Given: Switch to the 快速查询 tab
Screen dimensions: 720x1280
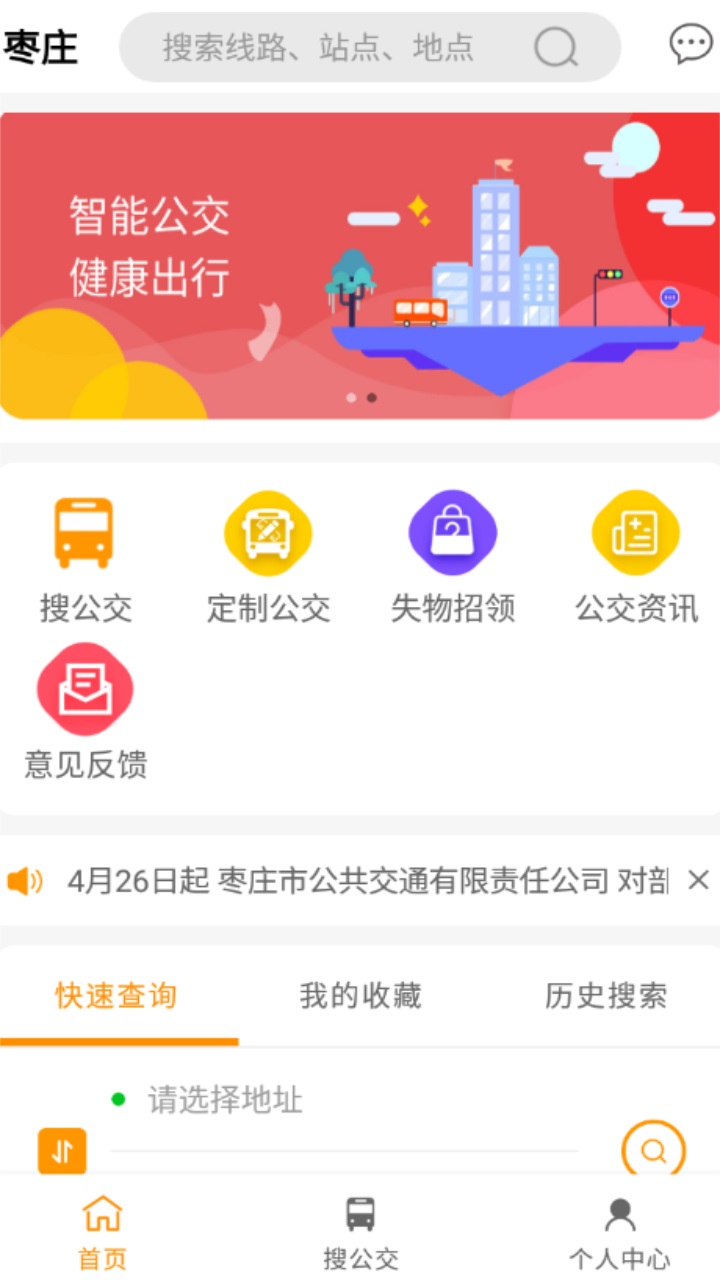Looking at the screenshot, I should click(117, 996).
